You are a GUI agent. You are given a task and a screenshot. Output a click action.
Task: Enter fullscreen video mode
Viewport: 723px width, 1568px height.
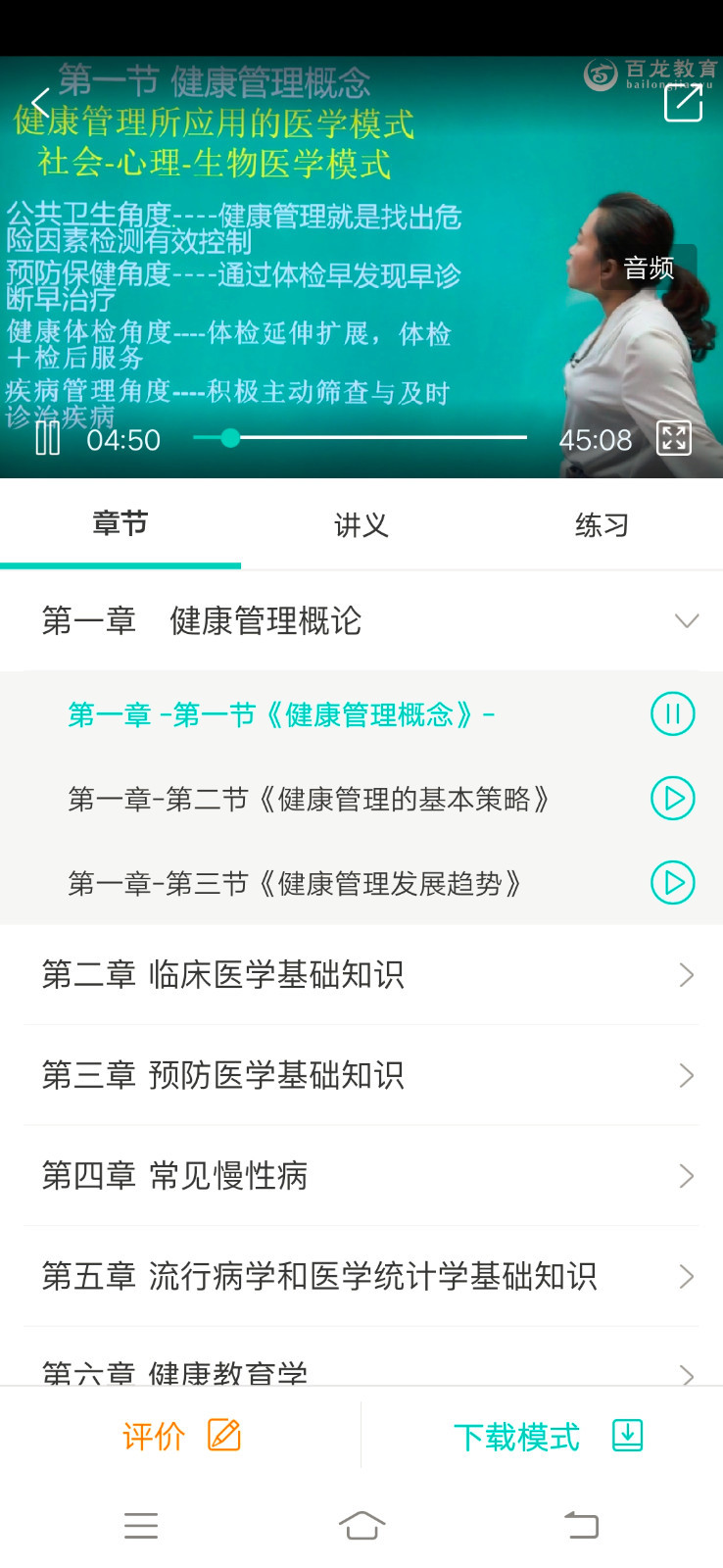673,439
